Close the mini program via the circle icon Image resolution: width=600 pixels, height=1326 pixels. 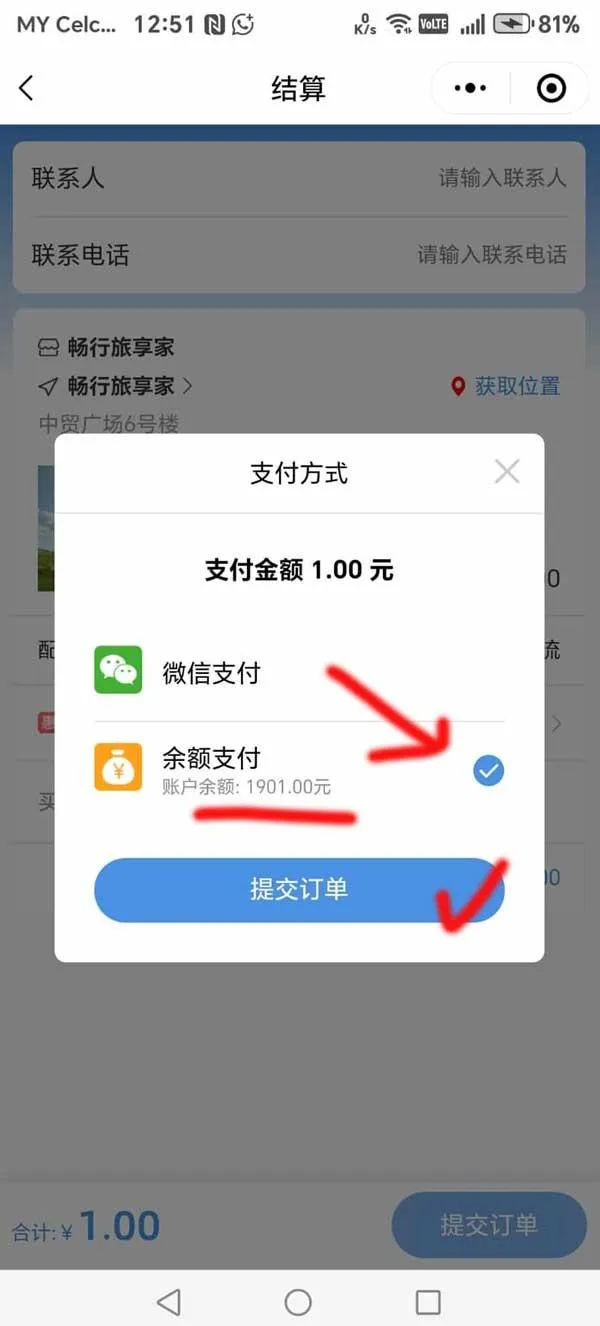pyautogui.click(x=551, y=89)
